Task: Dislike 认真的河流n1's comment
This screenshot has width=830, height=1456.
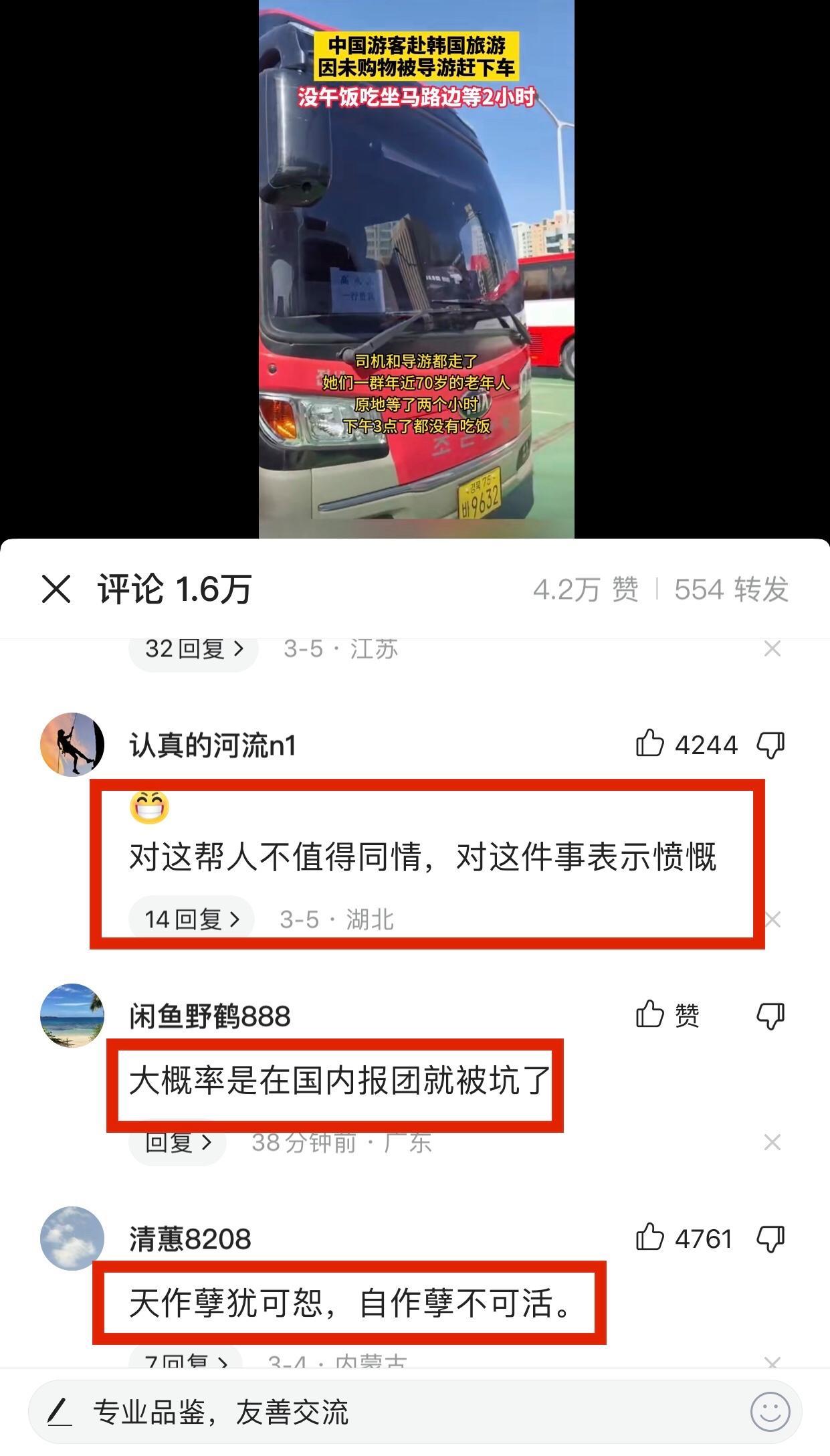Action: [x=770, y=745]
